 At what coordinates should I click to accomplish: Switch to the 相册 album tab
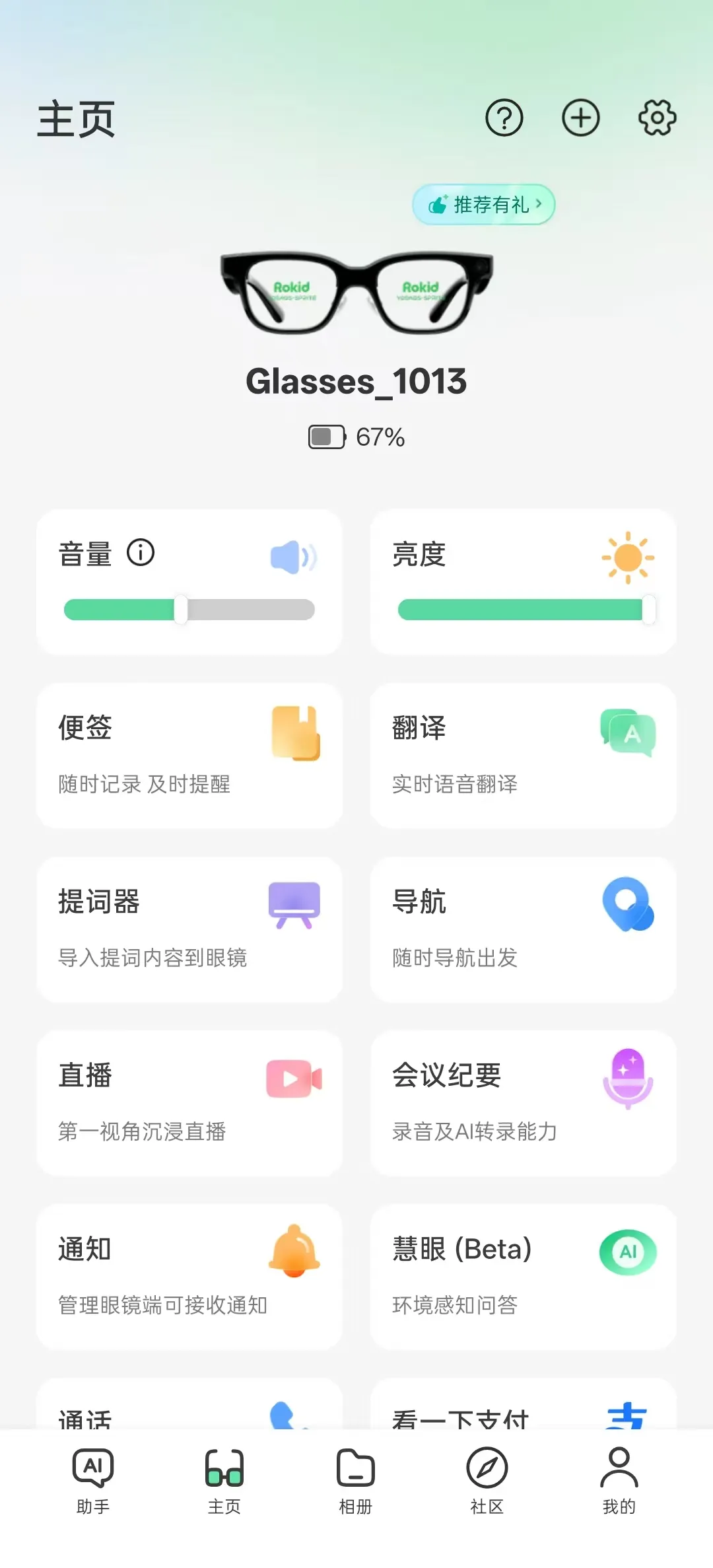tap(356, 1481)
